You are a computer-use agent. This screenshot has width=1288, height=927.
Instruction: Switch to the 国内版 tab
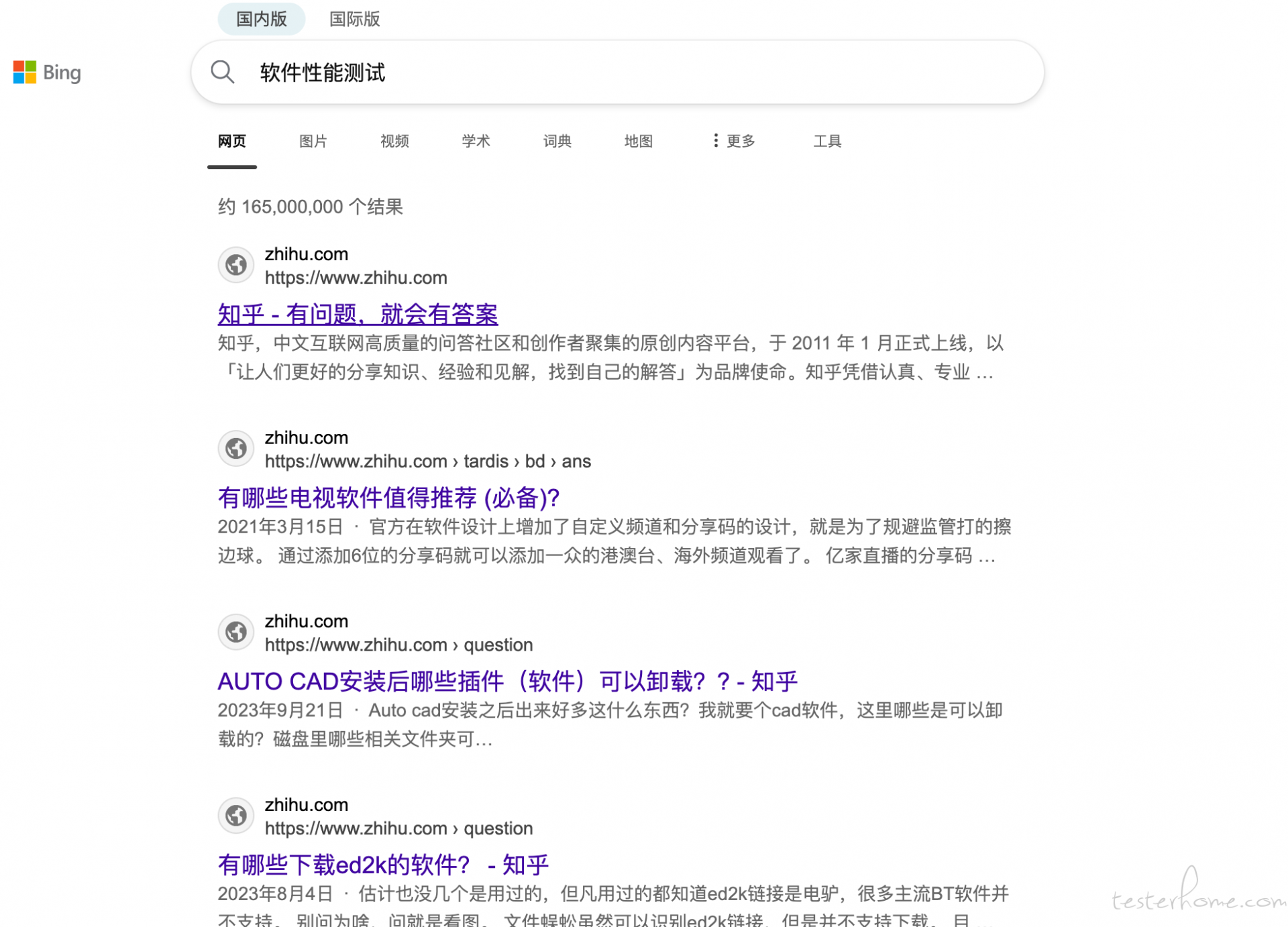(x=261, y=19)
